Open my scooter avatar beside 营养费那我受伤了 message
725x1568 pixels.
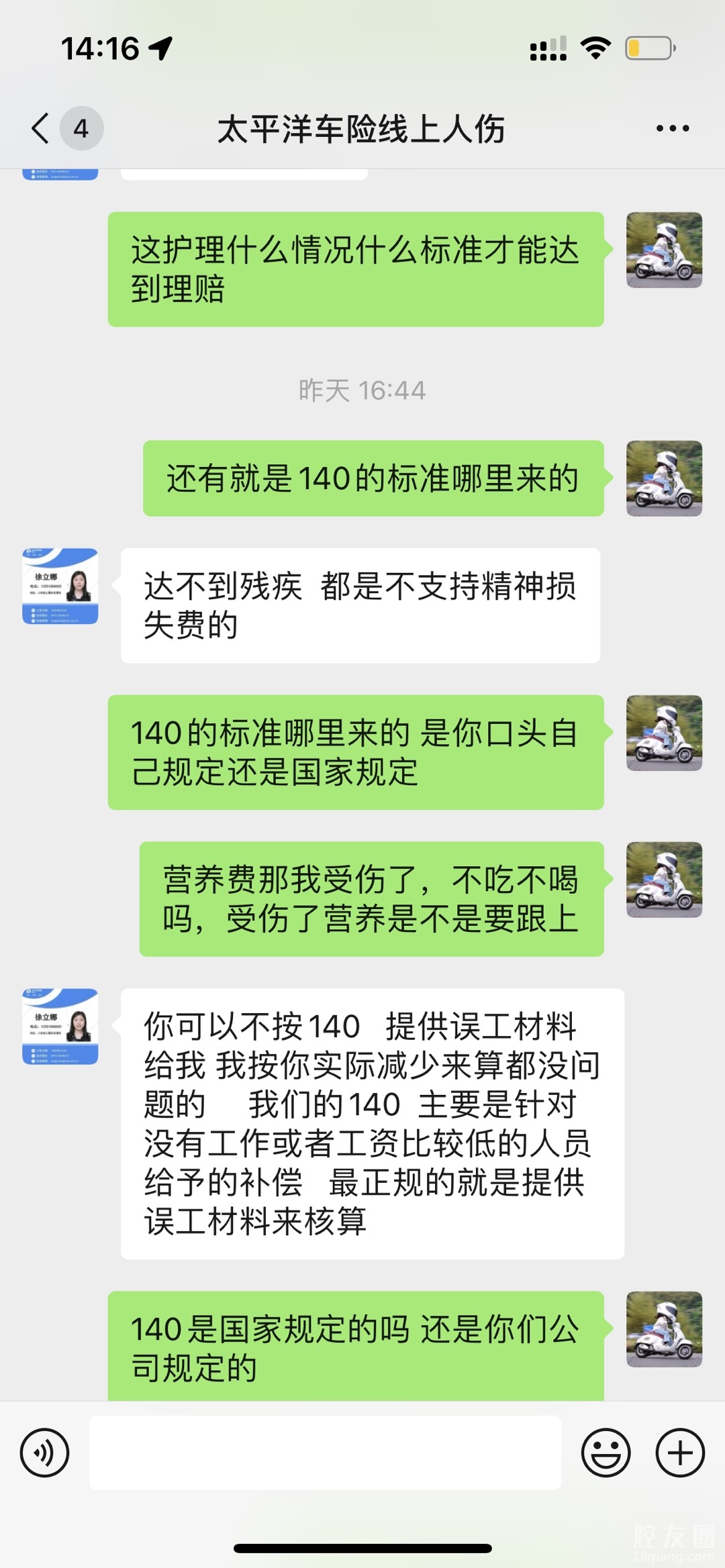[664, 880]
